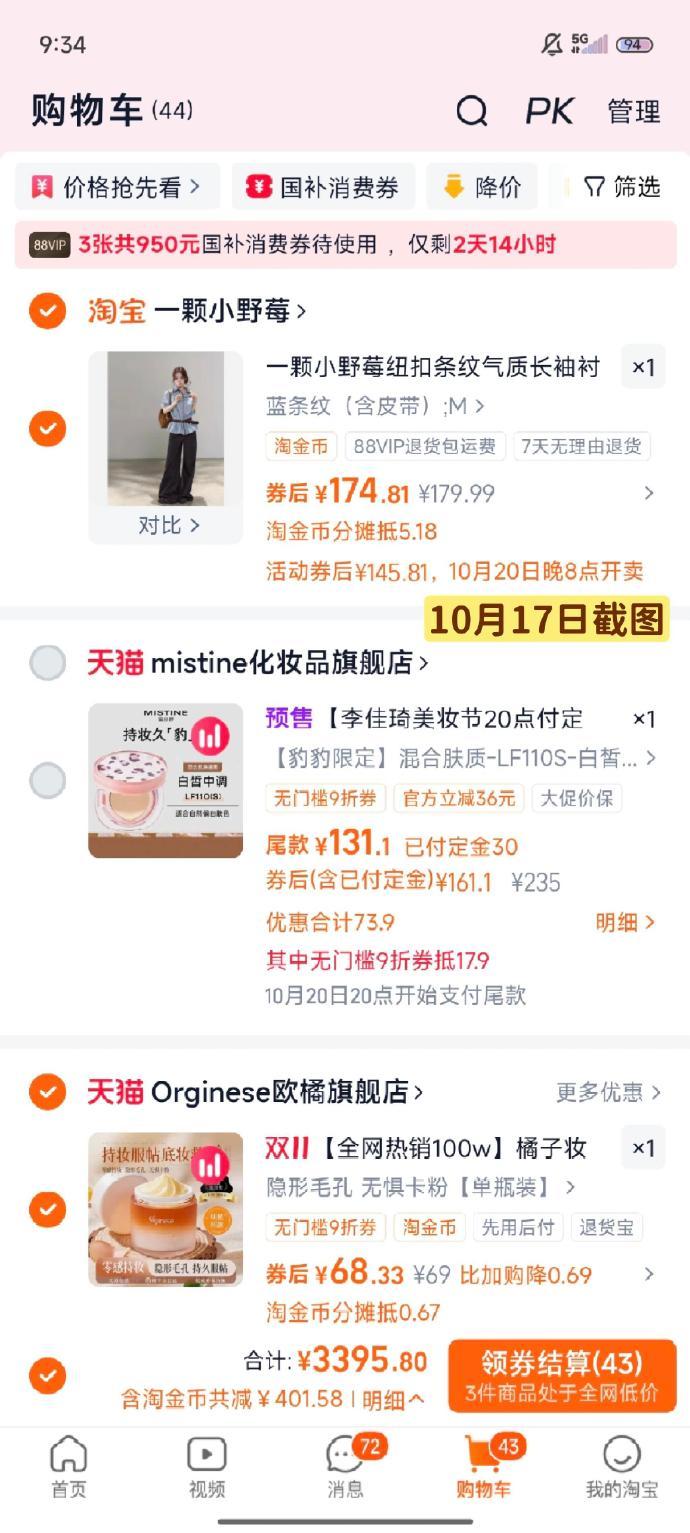Viewport: 690px width, 1533px height.
Task: Open the Orginese欧橘旗舰店 store page
Action: point(287,1092)
